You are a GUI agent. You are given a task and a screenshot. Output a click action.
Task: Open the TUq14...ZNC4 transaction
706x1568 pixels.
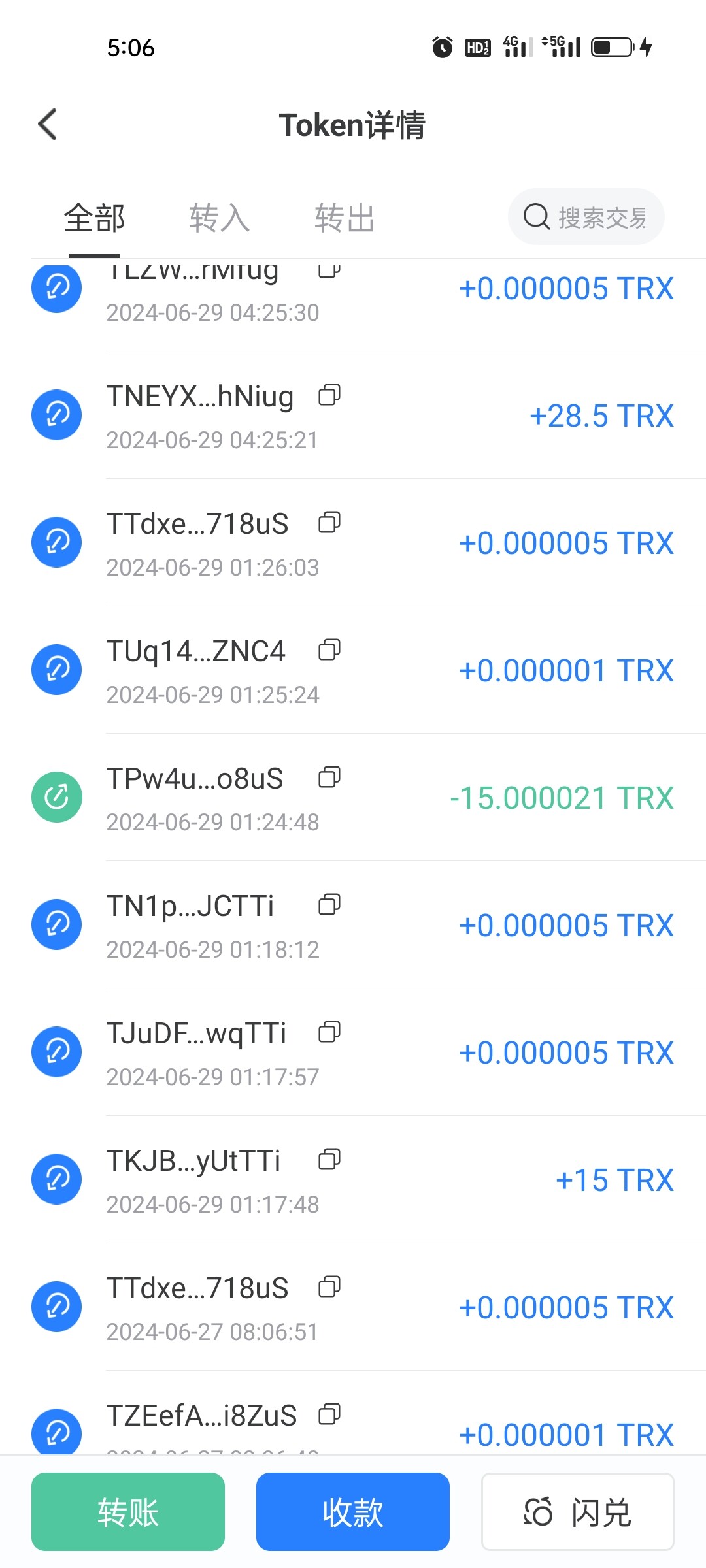tap(353, 670)
